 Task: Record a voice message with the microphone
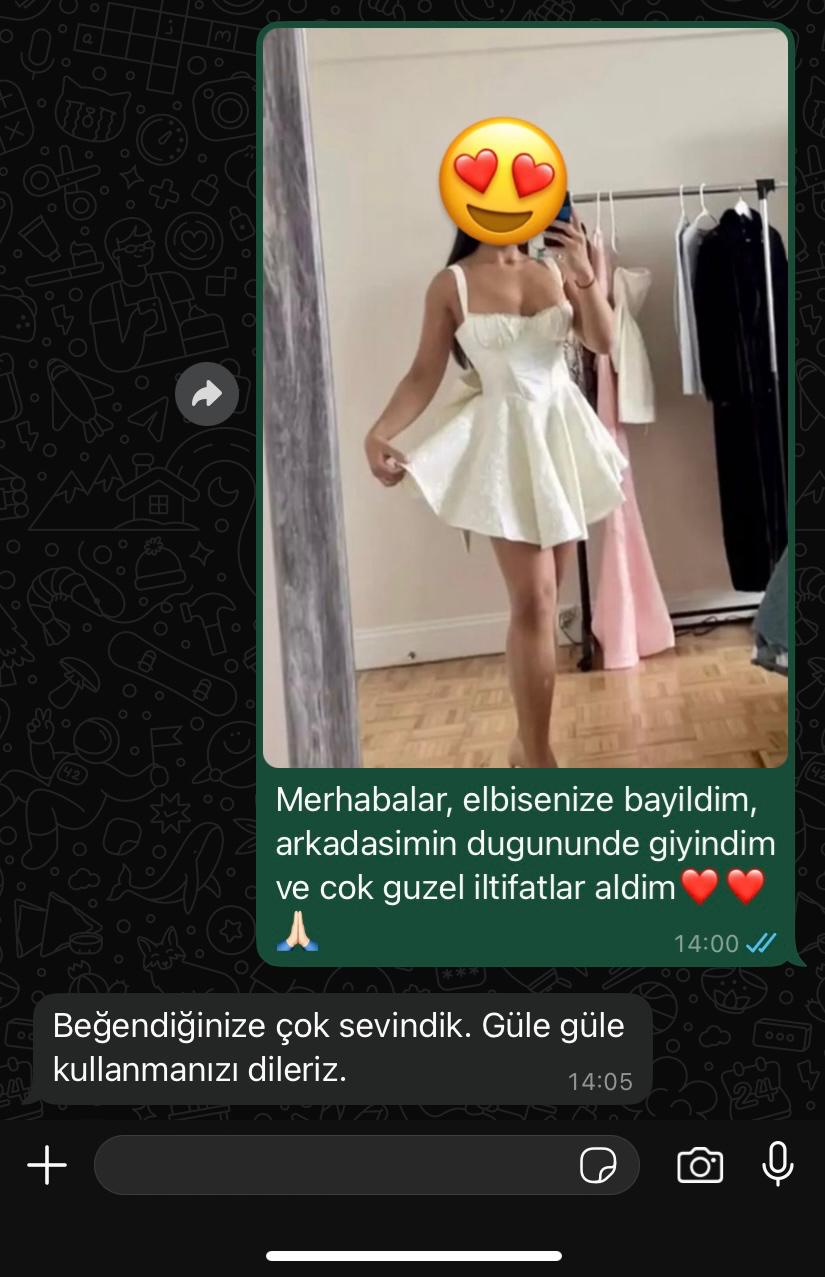[x=778, y=1164]
